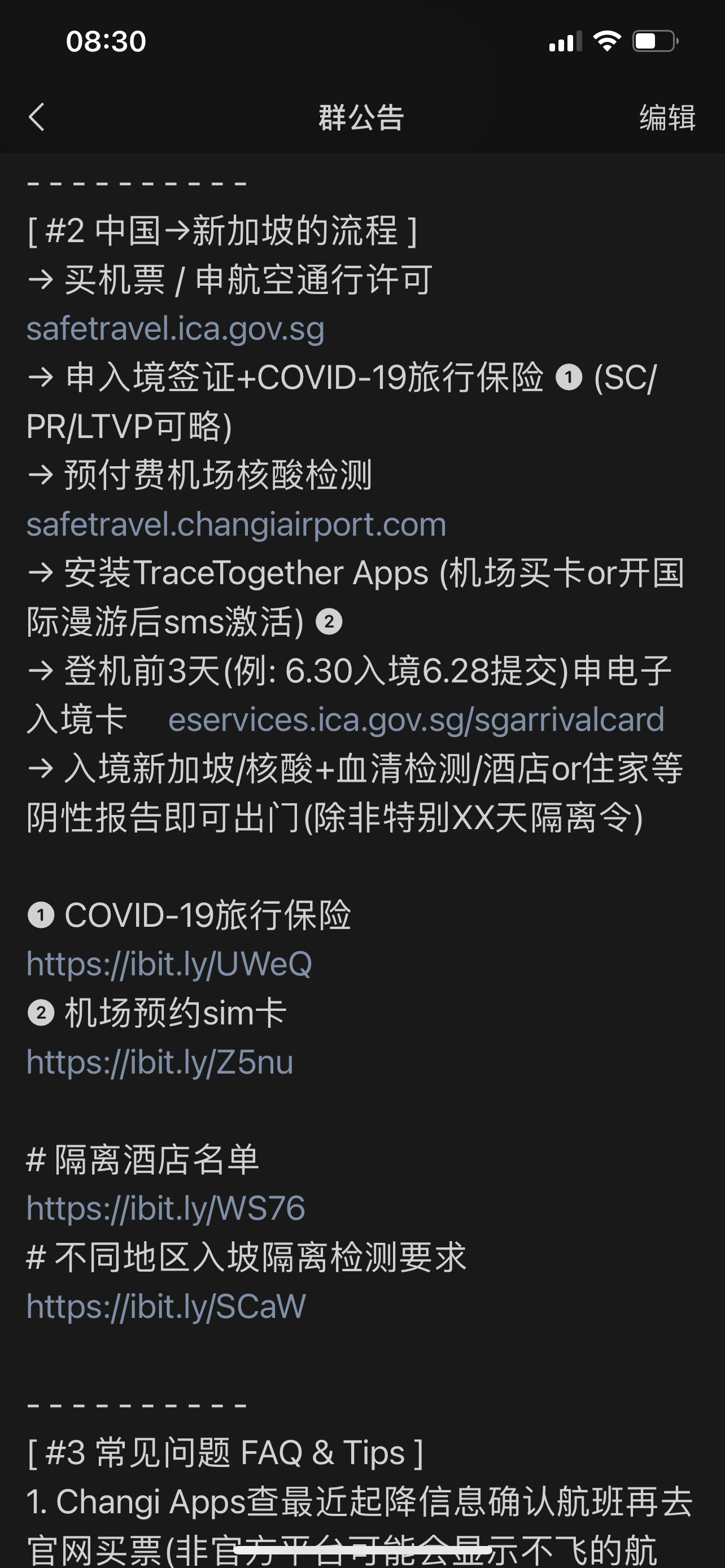Open the ibit.ly/UWeQ travel insurance link
This screenshot has height=1568, width=725.
[x=169, y=964]
